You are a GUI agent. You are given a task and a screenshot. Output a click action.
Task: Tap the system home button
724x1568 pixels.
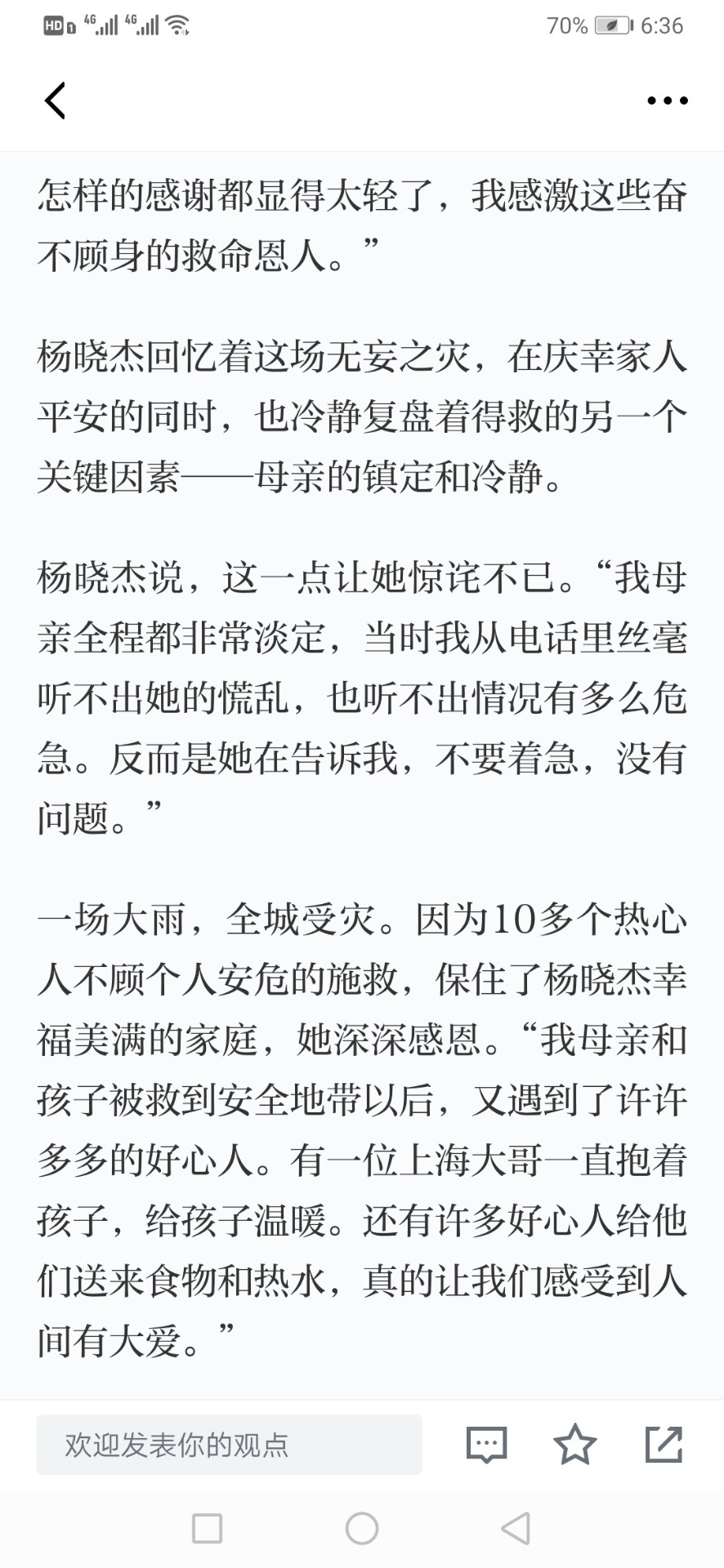click(362, 1528)
